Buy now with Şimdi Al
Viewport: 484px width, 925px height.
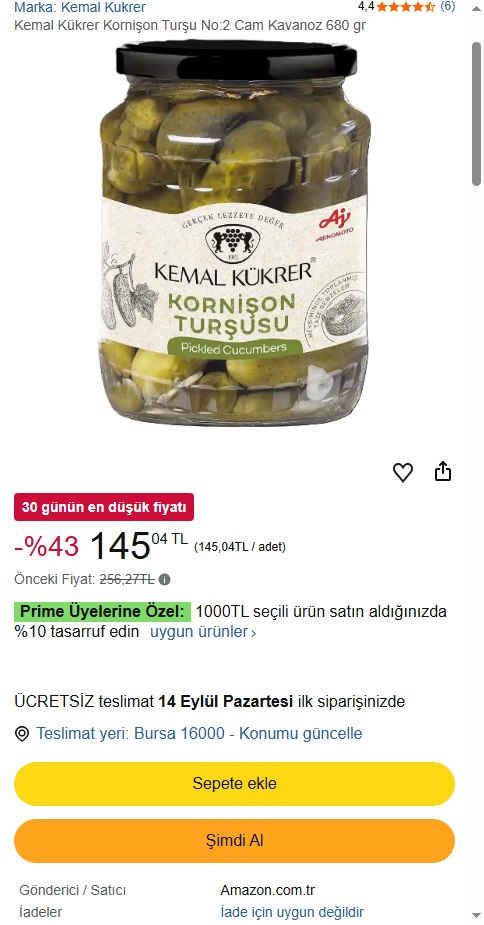point(234,841)
